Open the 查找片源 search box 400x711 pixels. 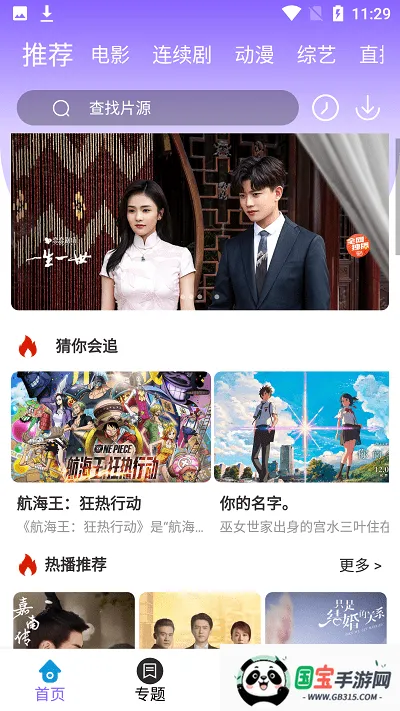[157, 108]
